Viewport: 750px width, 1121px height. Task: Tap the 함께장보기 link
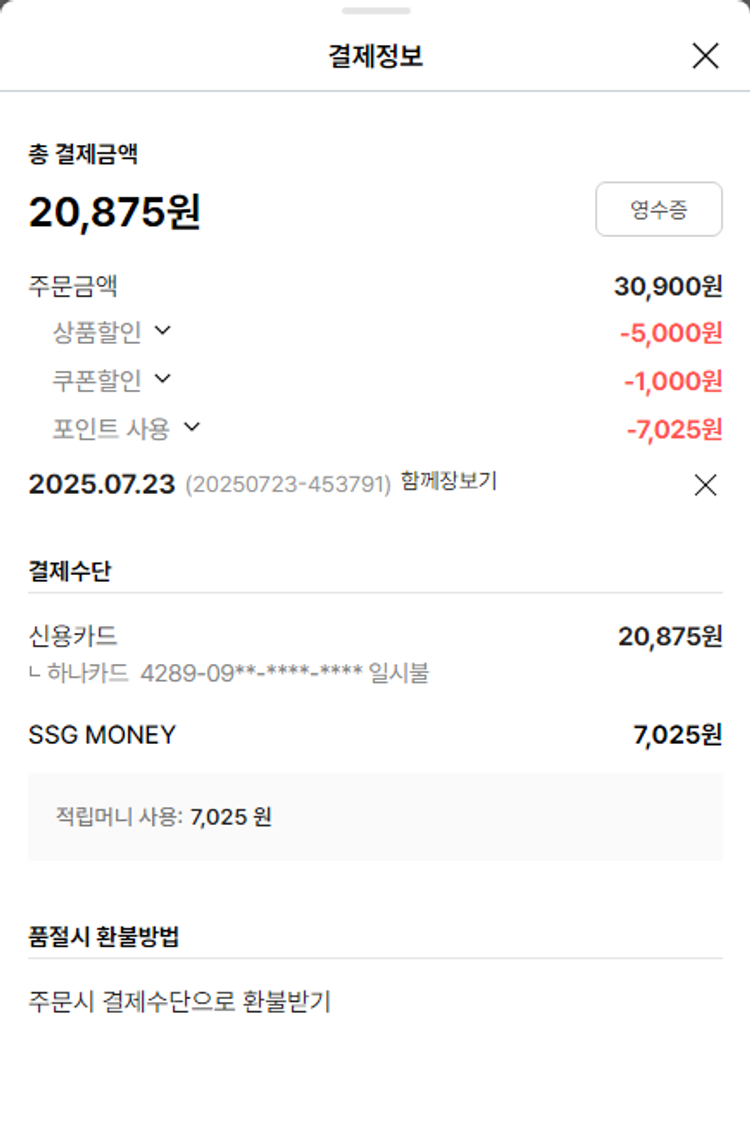coord(448,481)
